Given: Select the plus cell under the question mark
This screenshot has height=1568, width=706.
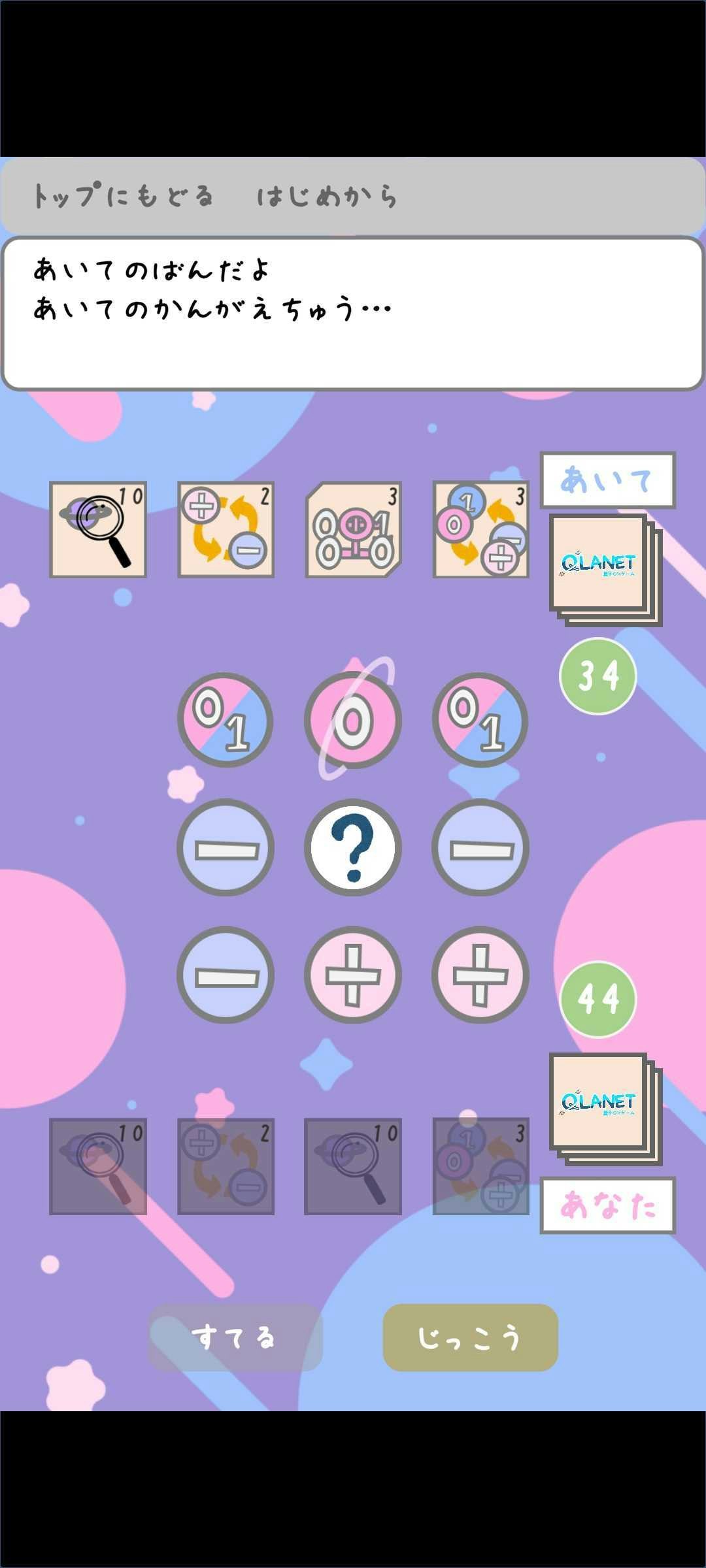Looking at the screenshot, I should pos(353,975).
